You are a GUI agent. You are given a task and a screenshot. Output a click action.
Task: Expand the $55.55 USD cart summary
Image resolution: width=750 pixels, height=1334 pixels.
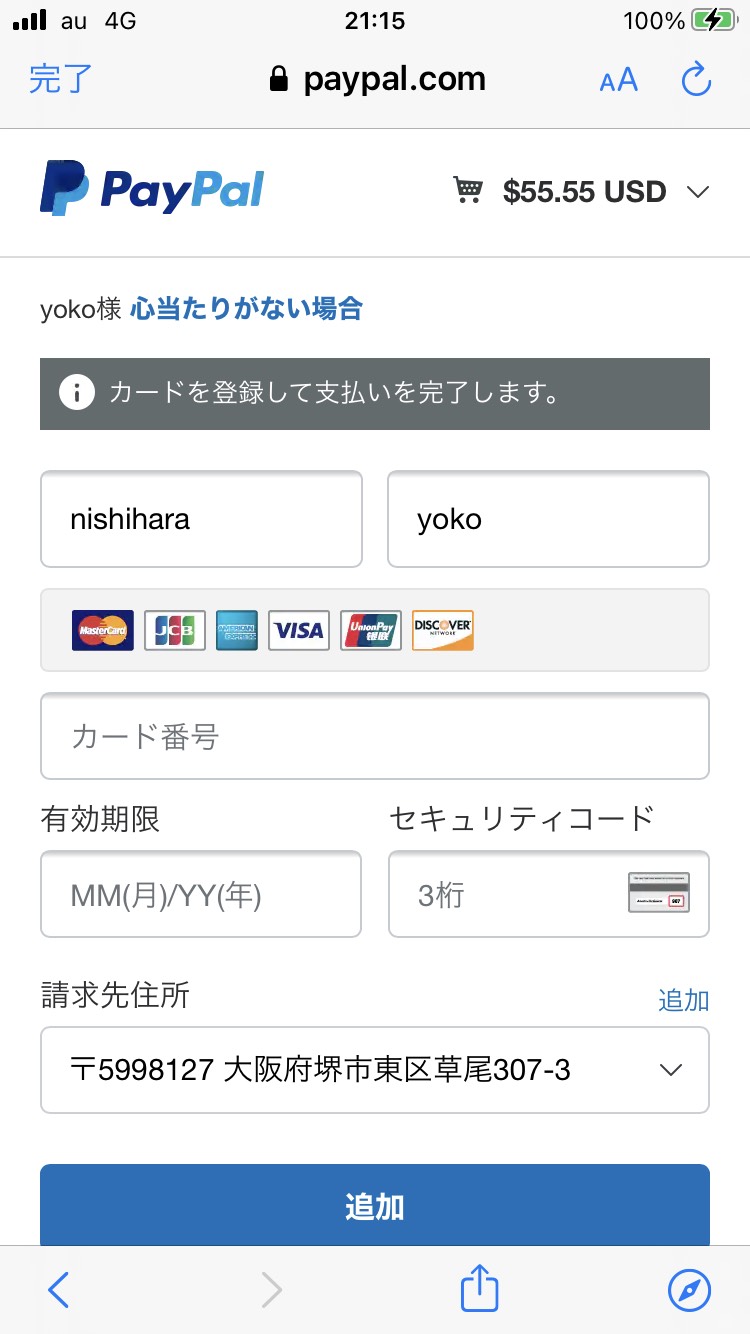581,191
